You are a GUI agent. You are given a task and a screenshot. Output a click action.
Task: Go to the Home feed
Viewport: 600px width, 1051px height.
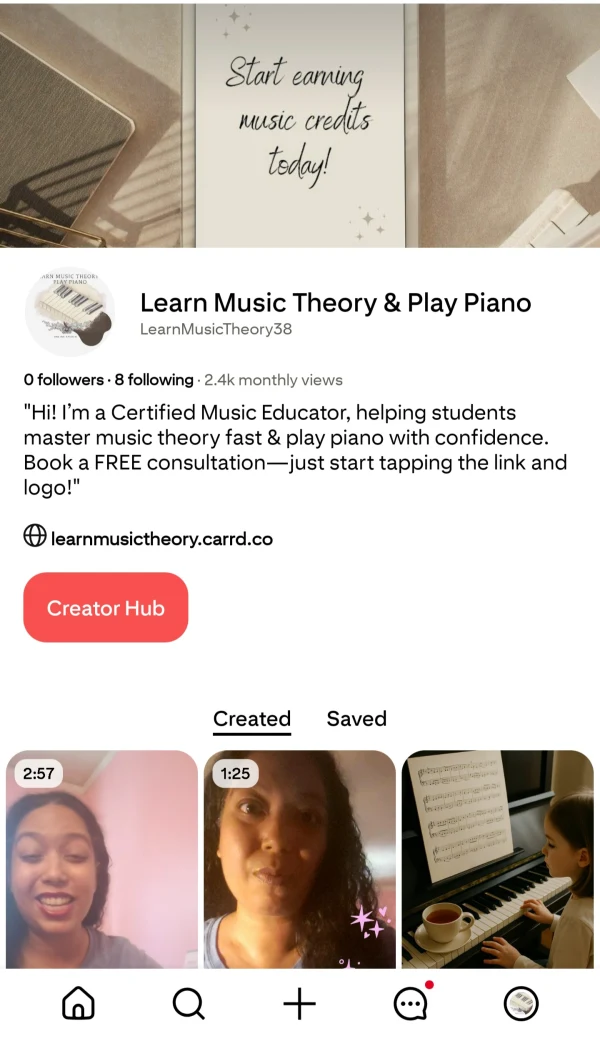(x=78, y=1003)
